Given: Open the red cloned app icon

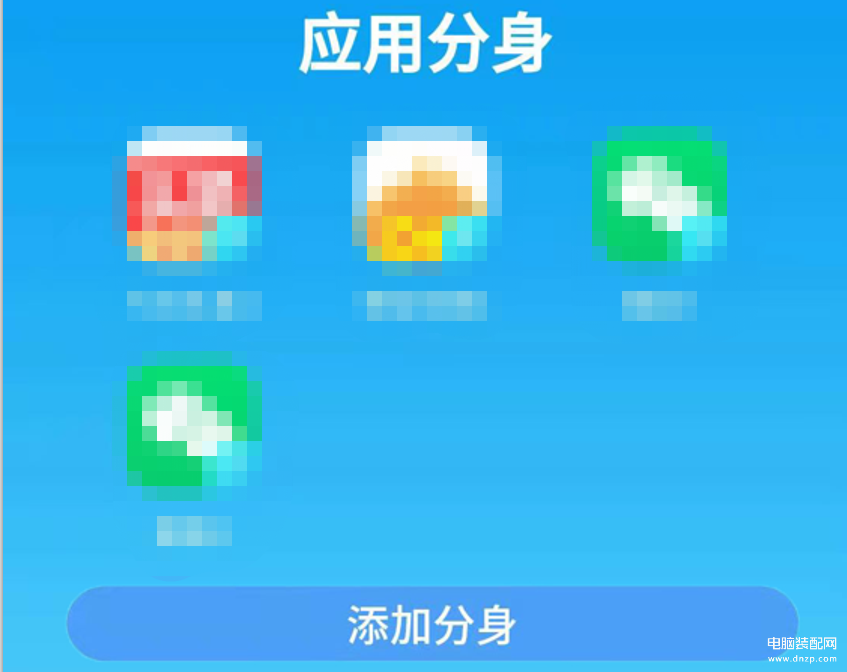Looking at the screenshot, I should 194,195.
